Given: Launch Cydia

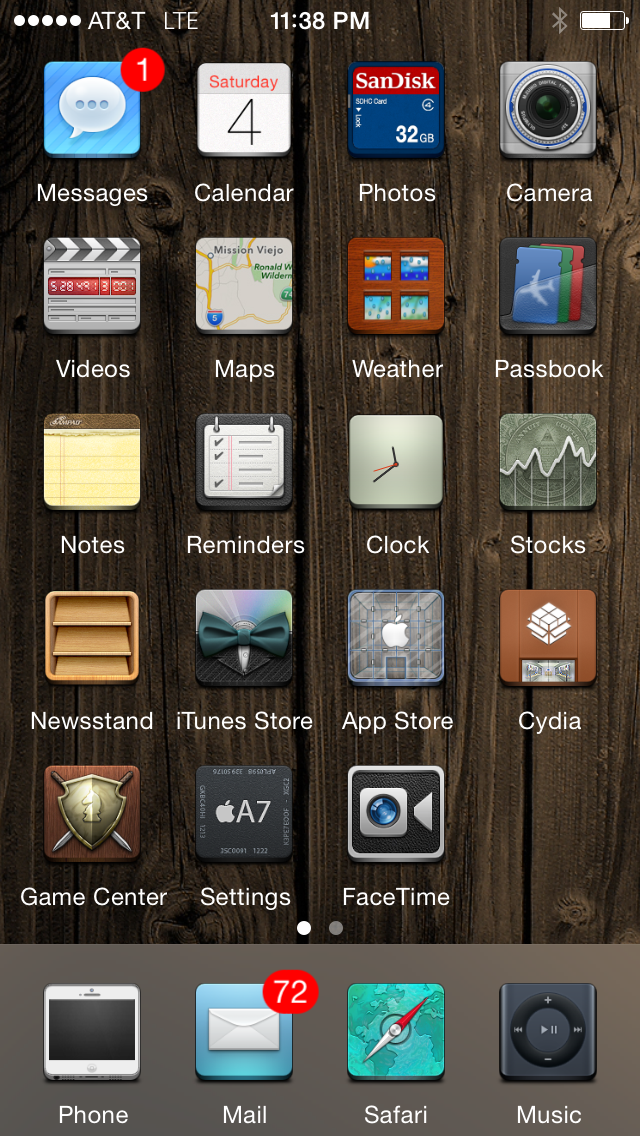Looking at the screenshot, I should click(x=548, y=638).
